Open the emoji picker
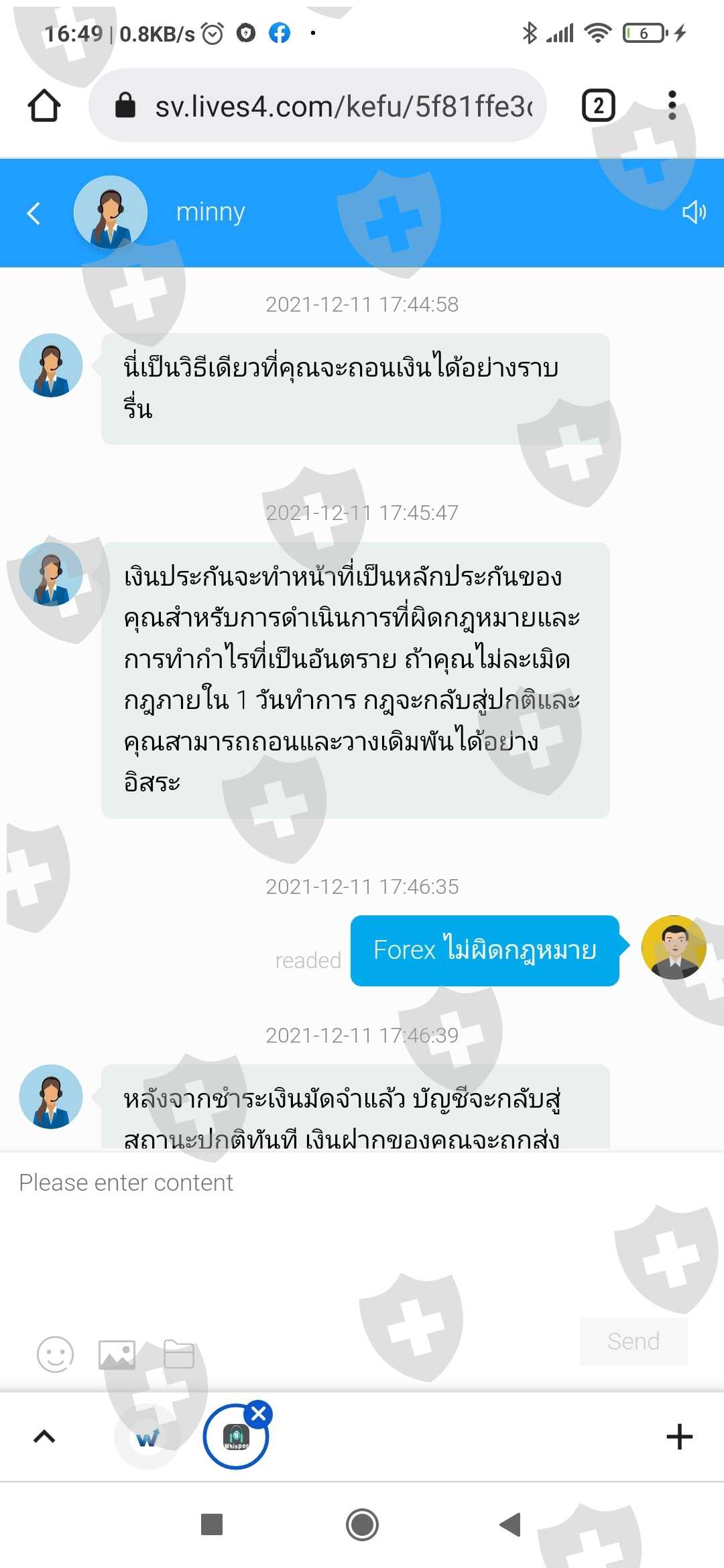Viewport: 724px width, 1568px height. (x=55, y=1354)
